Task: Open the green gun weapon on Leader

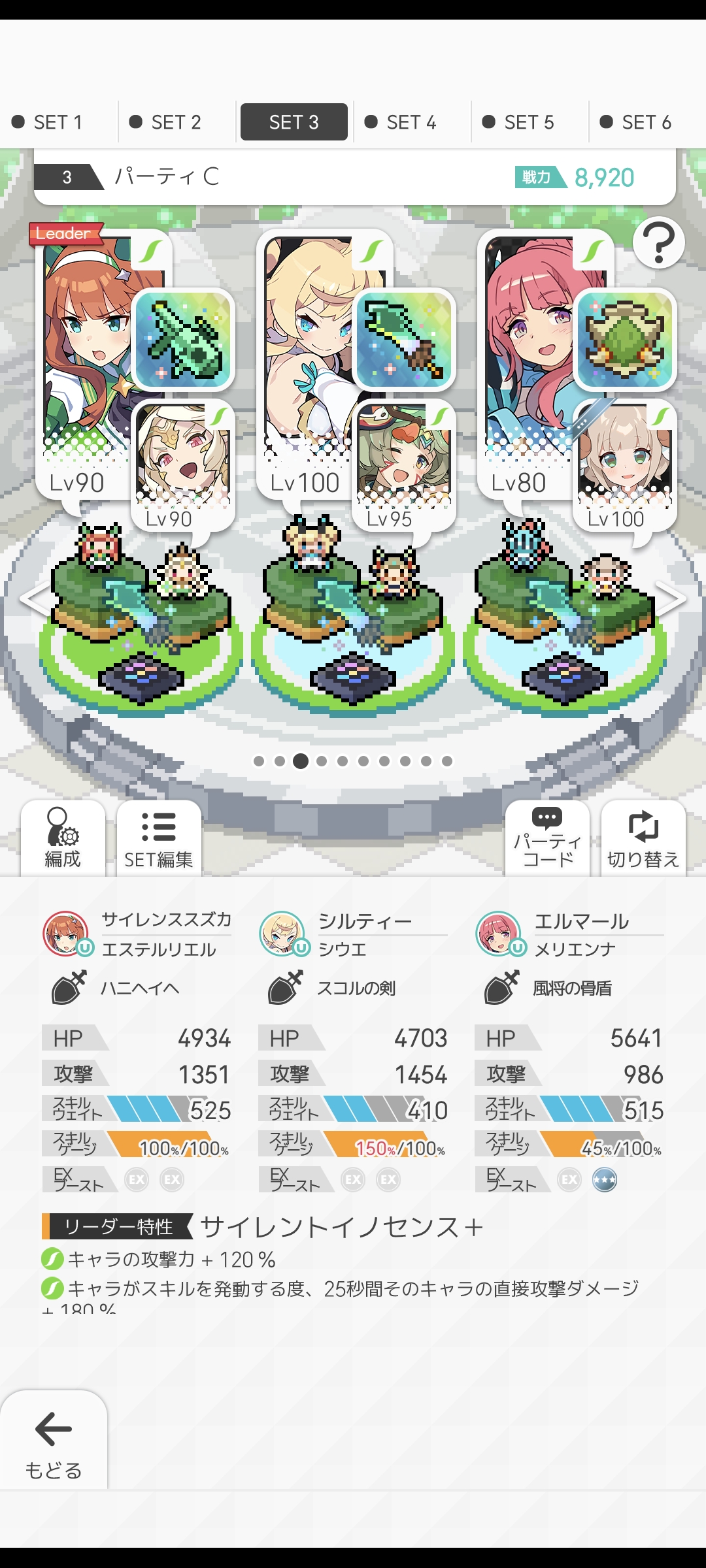Action: pos(184,339)
